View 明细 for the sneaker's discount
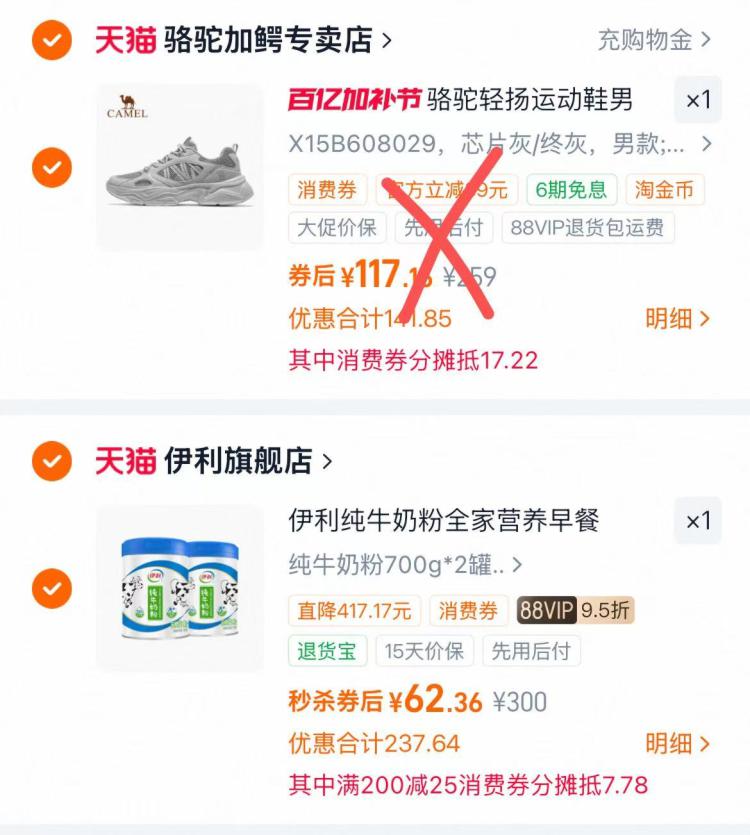Image resolution: width=750 pixels, height=835 pixels. coord(677,318)
